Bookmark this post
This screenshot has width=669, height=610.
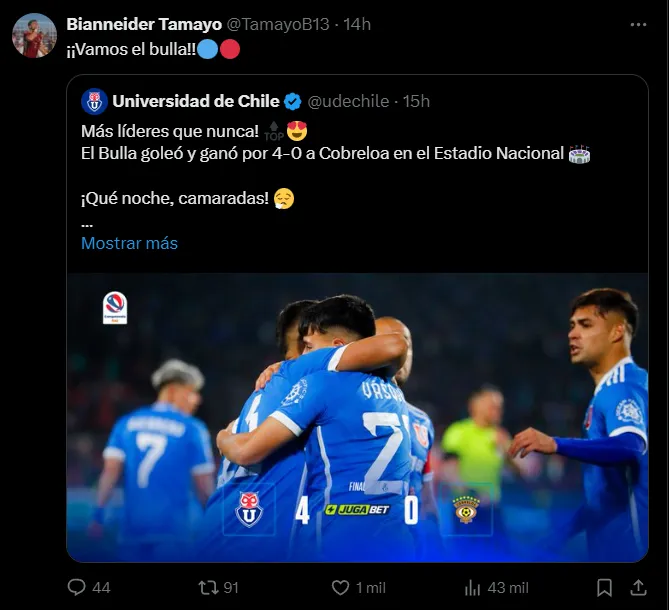604,587
